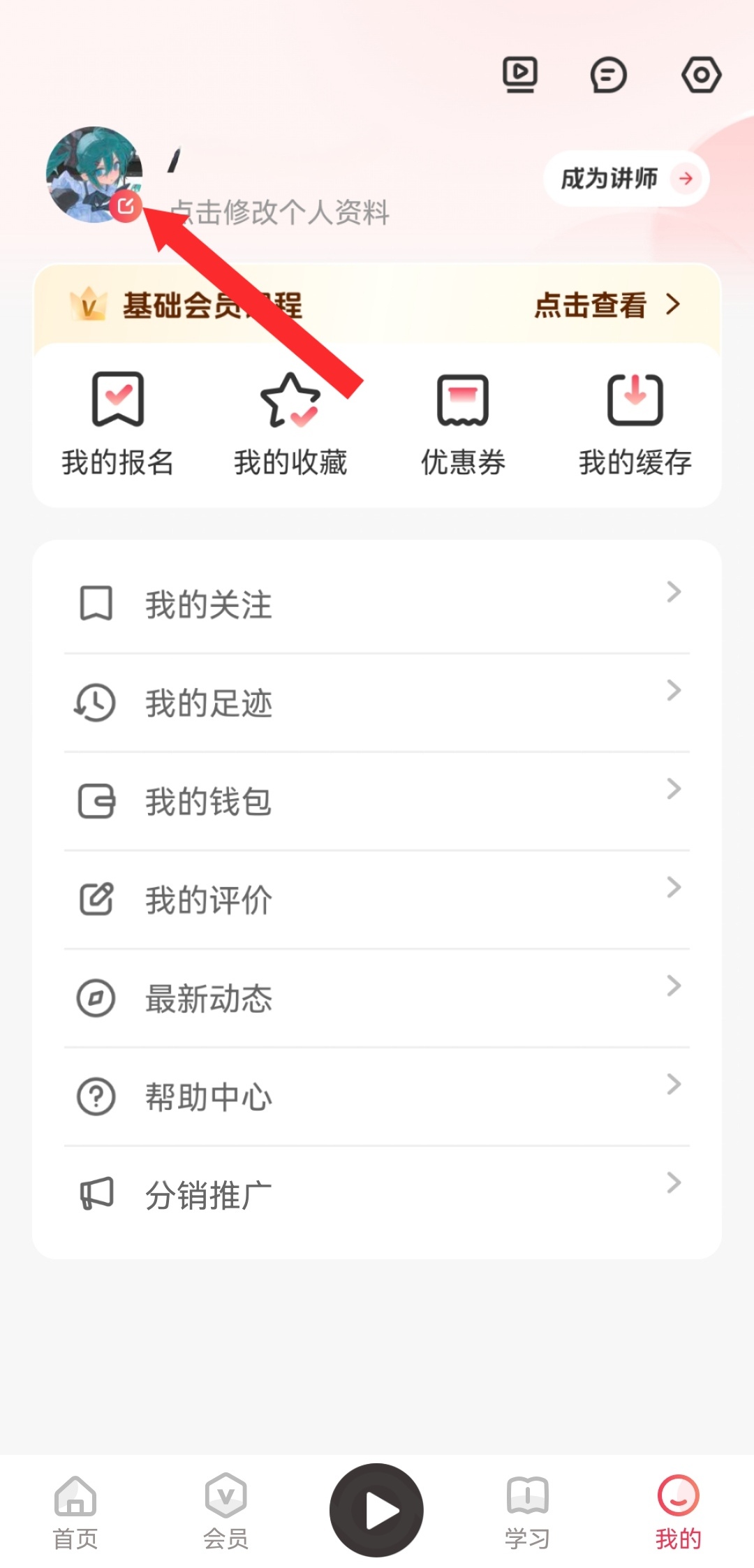Screen dimensions: 754x1568
Task: Open 我的收藏 favorites
Action: 290,424
